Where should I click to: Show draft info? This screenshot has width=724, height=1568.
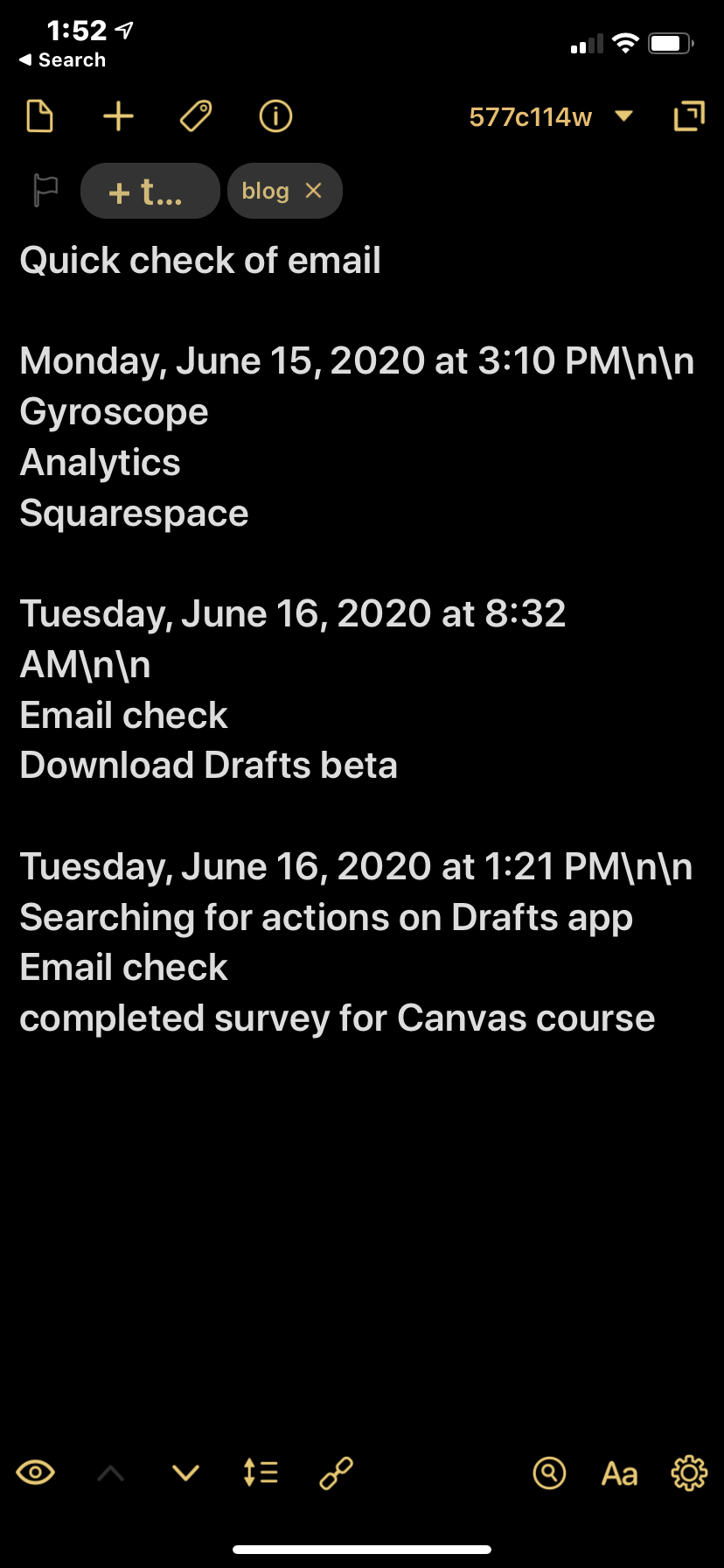point(275,116)
